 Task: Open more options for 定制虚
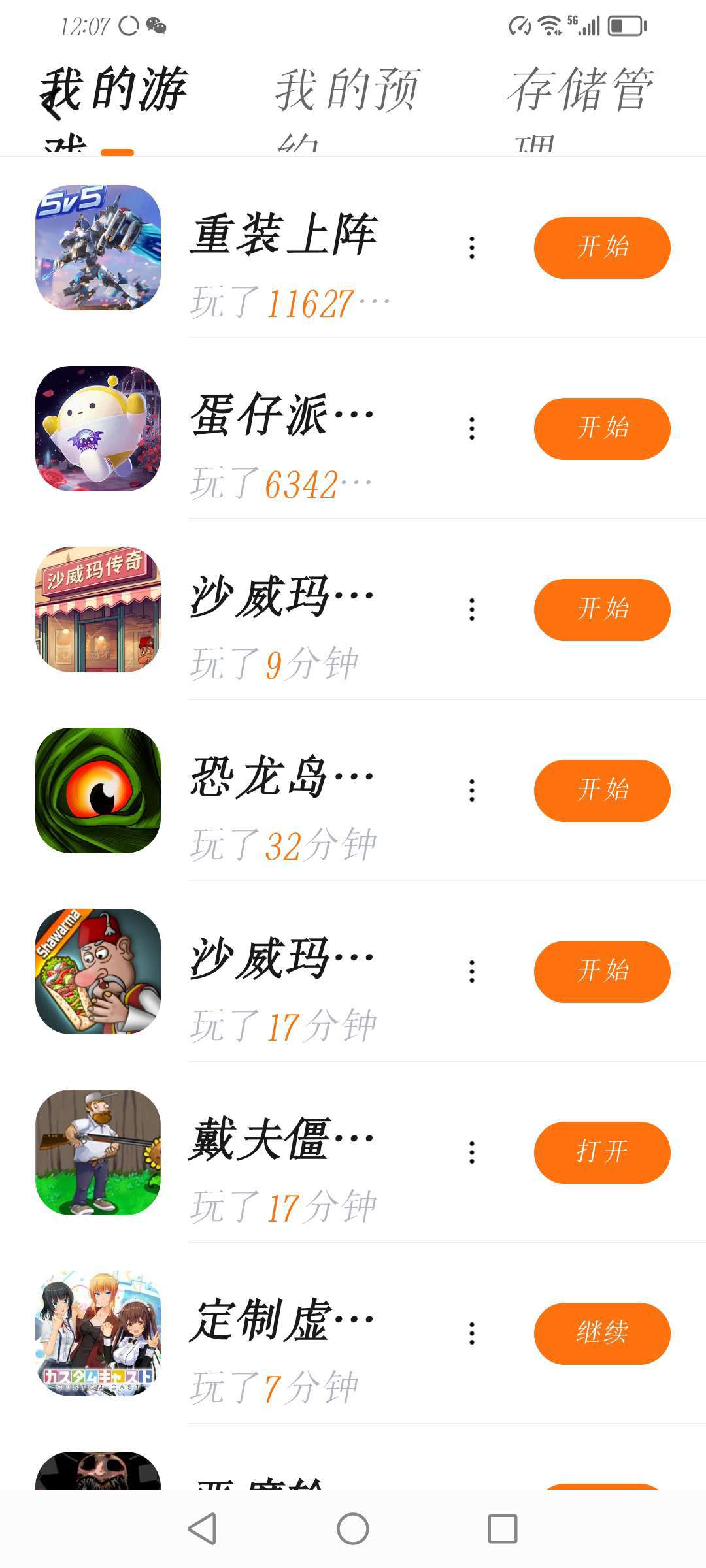[472, 1333]
